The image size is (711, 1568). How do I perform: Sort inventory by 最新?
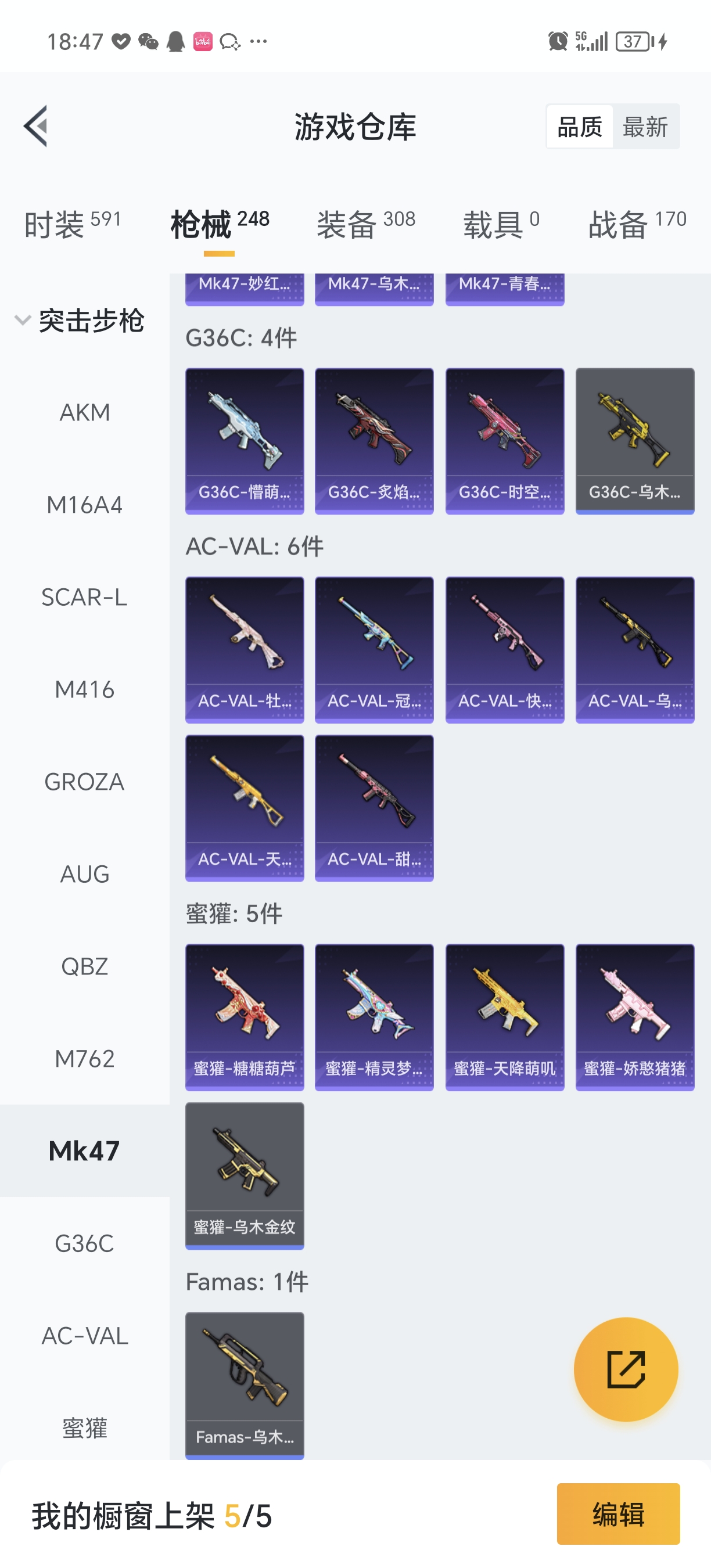pyautogui.click(x=645, y=127)
